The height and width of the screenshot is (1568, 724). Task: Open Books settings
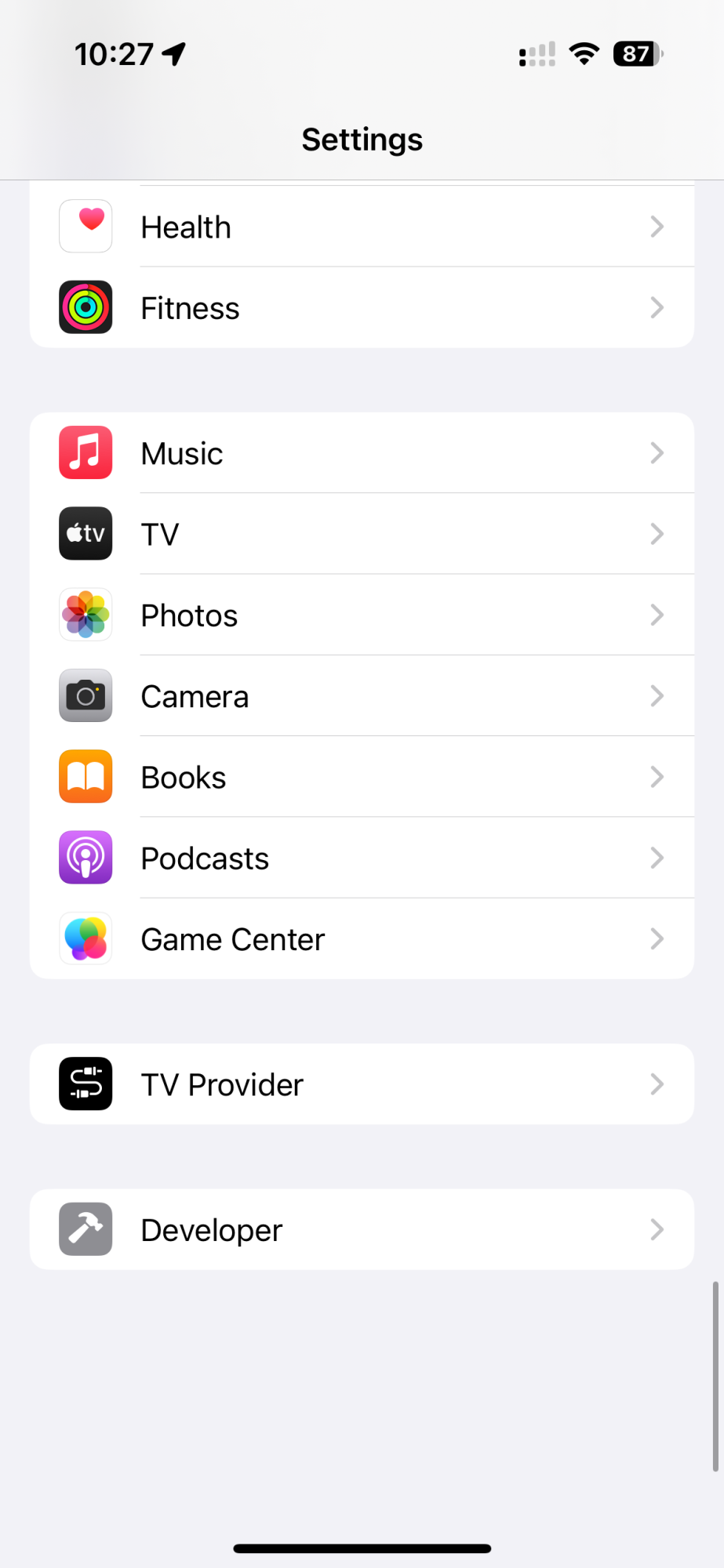(361, 777)
